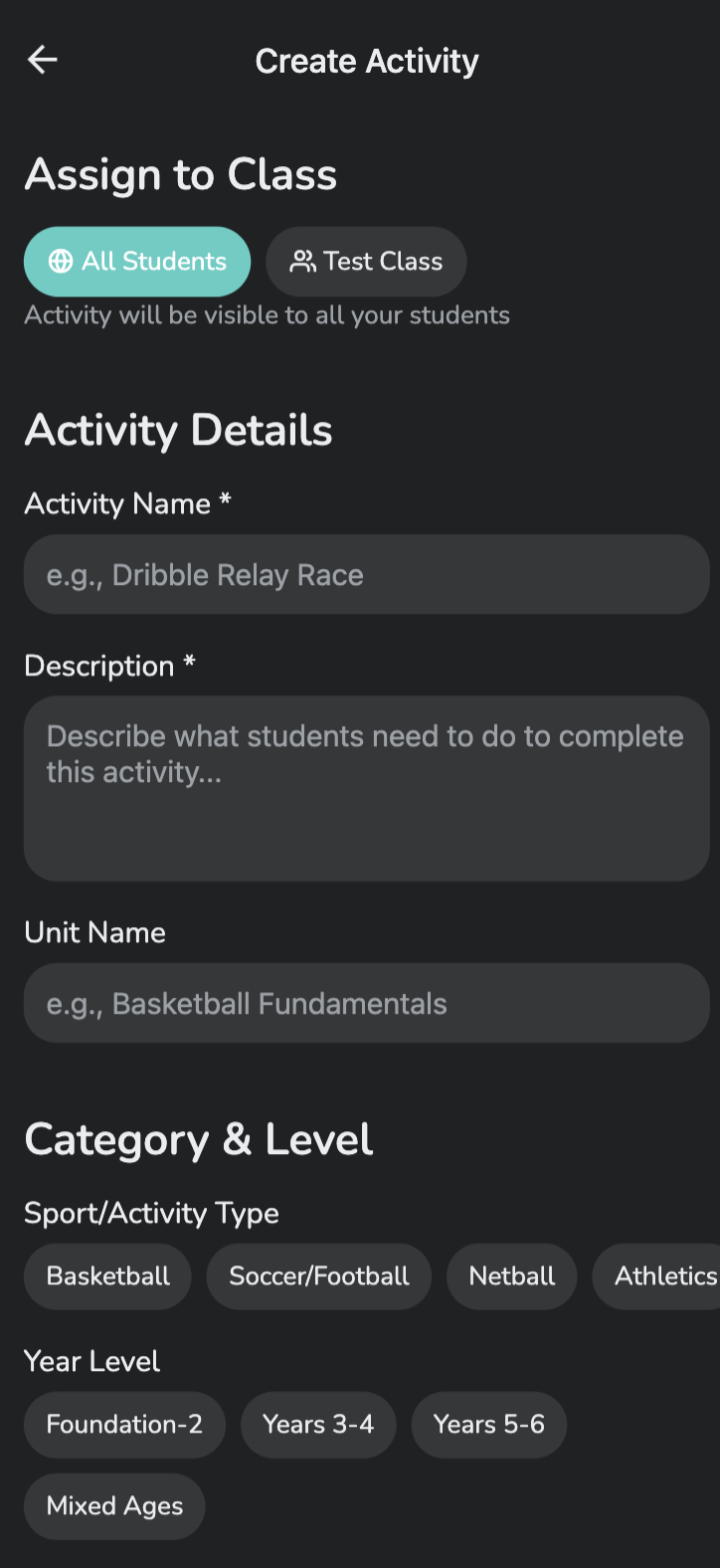The height and width of the screenshot is (1568, 720).
Task: Select All Students assignment option
Action: (x=137, y=261)
